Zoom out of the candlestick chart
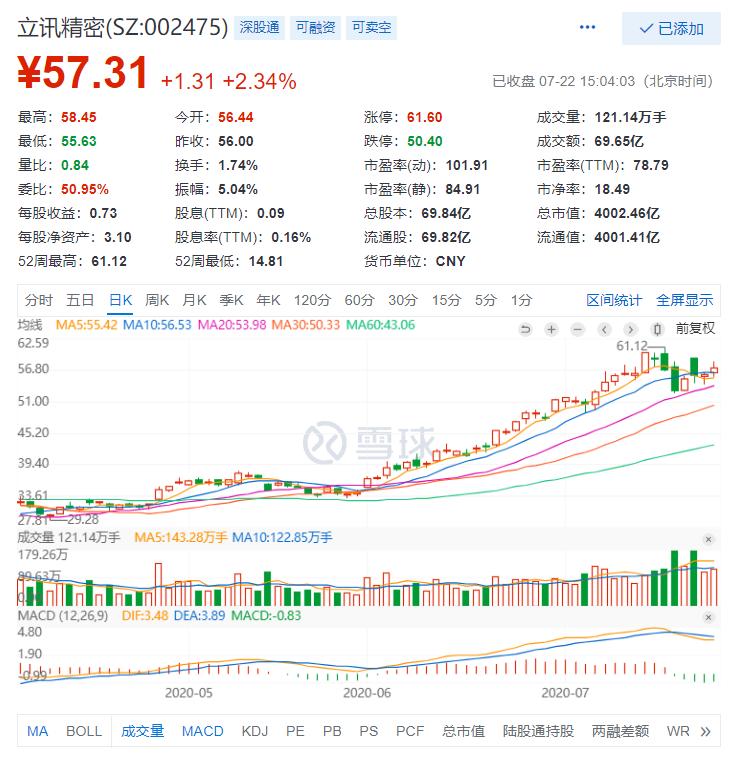Image resolution: width=734 pixels, height=758 pixels. [x=576, y=330]
